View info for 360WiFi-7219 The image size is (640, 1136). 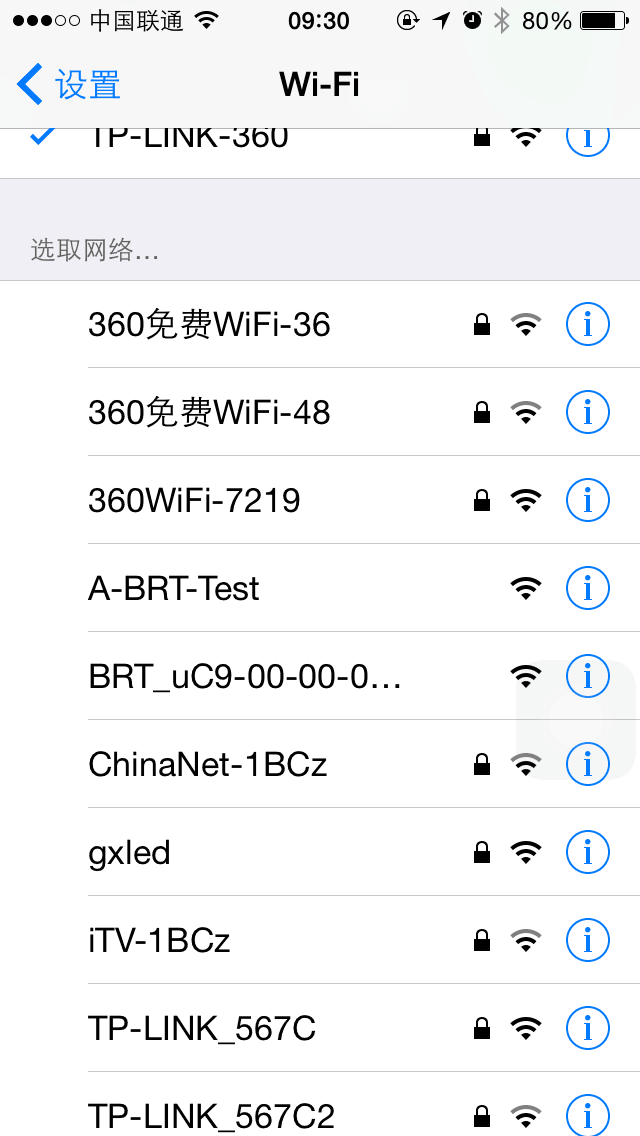coord(588,500)
